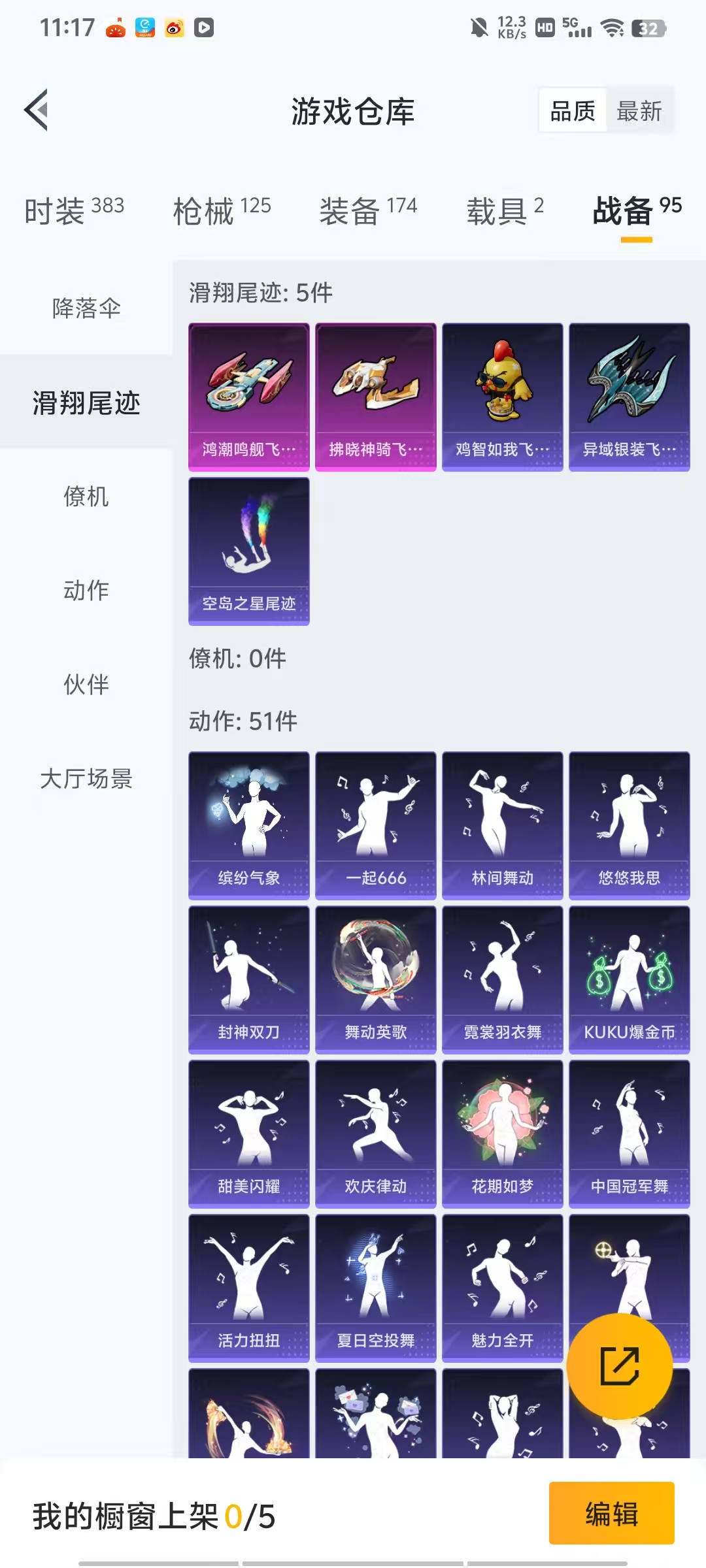Open the 缤纷气象 emote
The width and height of the screenshot is (706, 1568).
pos(248,825)
